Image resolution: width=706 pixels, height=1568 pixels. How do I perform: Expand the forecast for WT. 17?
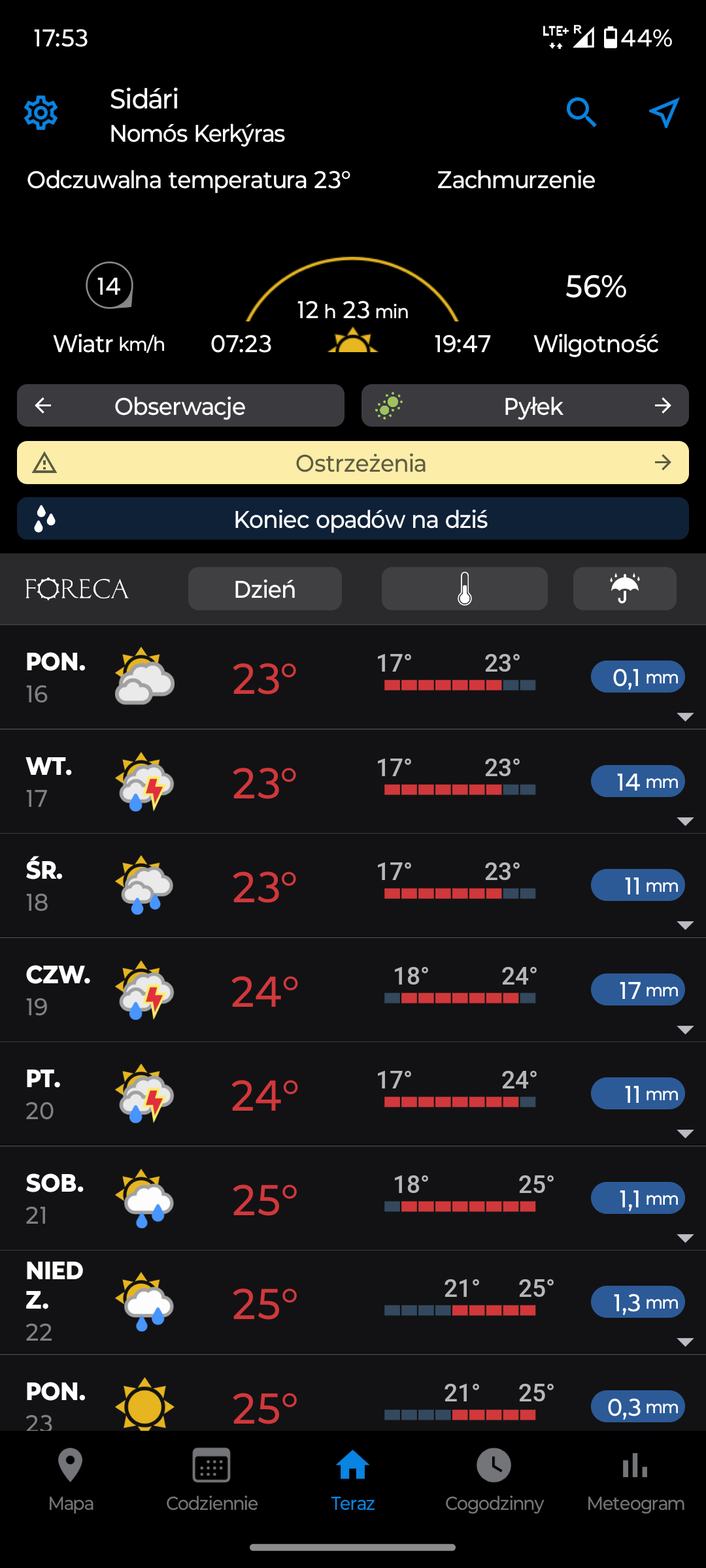(x=353, y=781)
